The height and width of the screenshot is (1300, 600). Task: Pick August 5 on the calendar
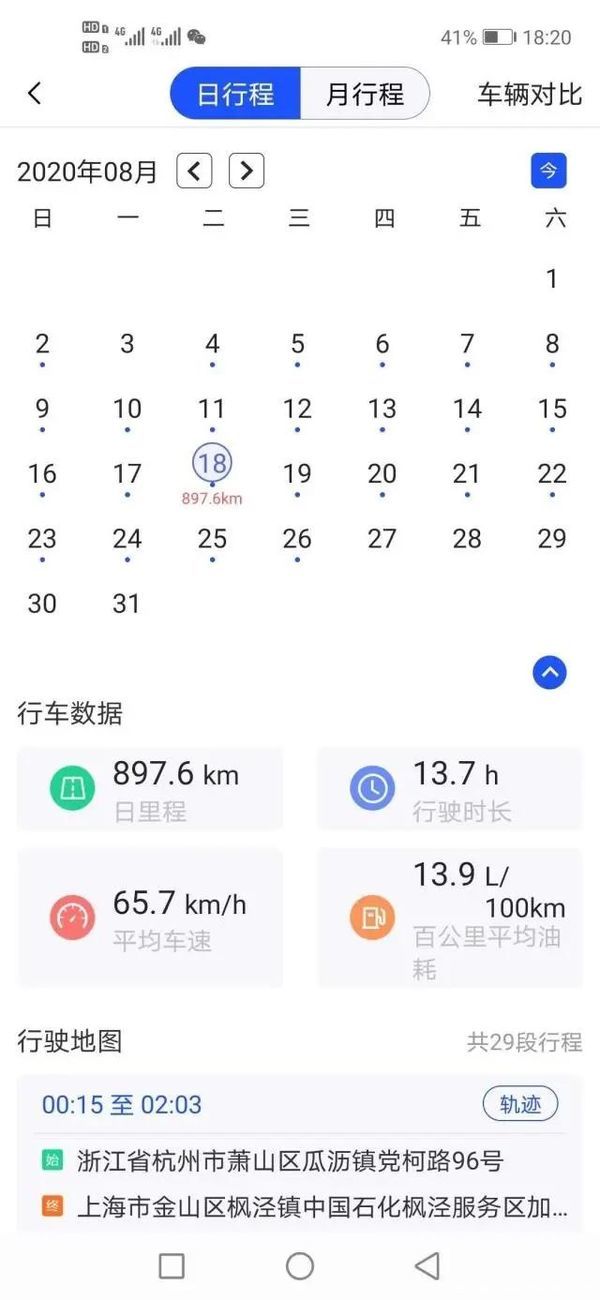[x=297, y=345]
